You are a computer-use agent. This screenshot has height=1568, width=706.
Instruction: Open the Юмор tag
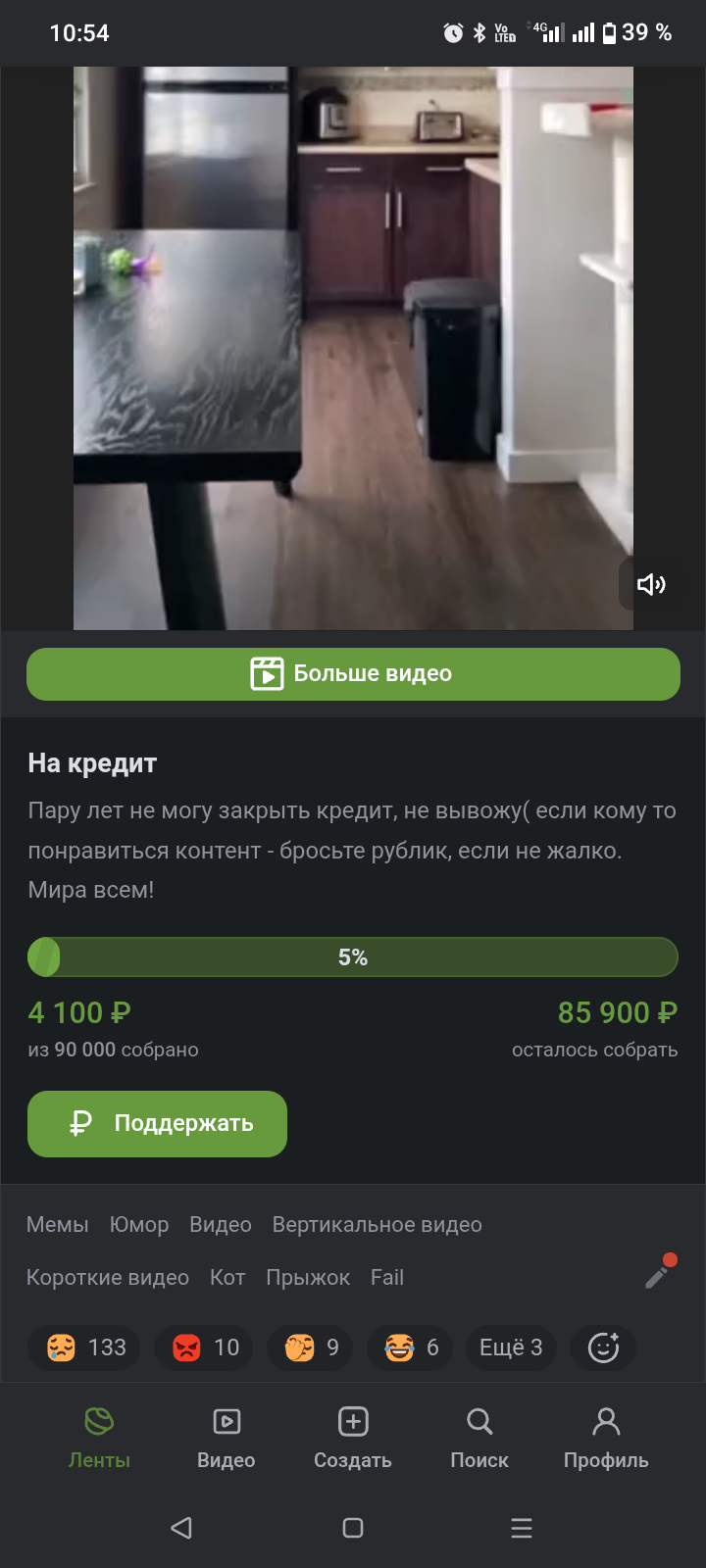coord(139,1225)
